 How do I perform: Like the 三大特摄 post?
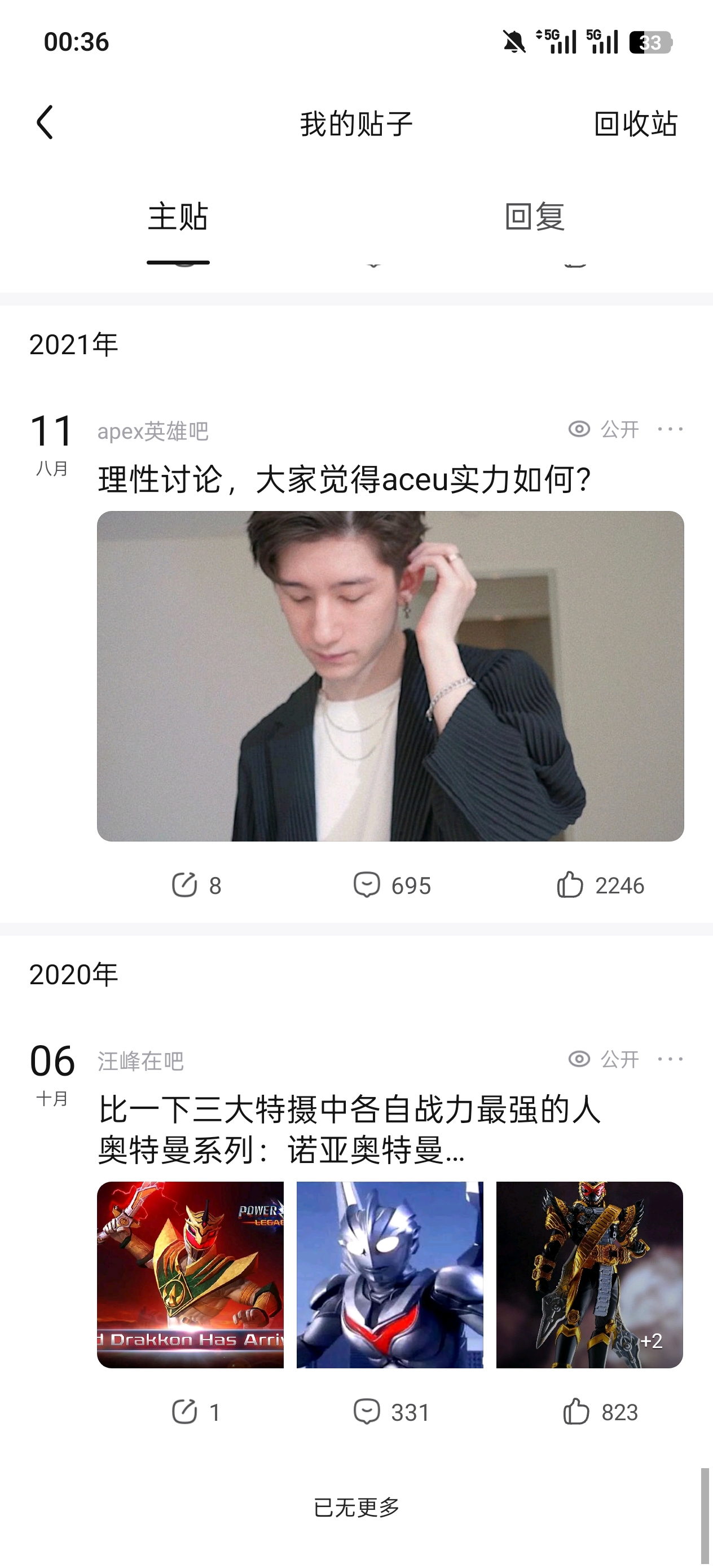pos(600,1412)
